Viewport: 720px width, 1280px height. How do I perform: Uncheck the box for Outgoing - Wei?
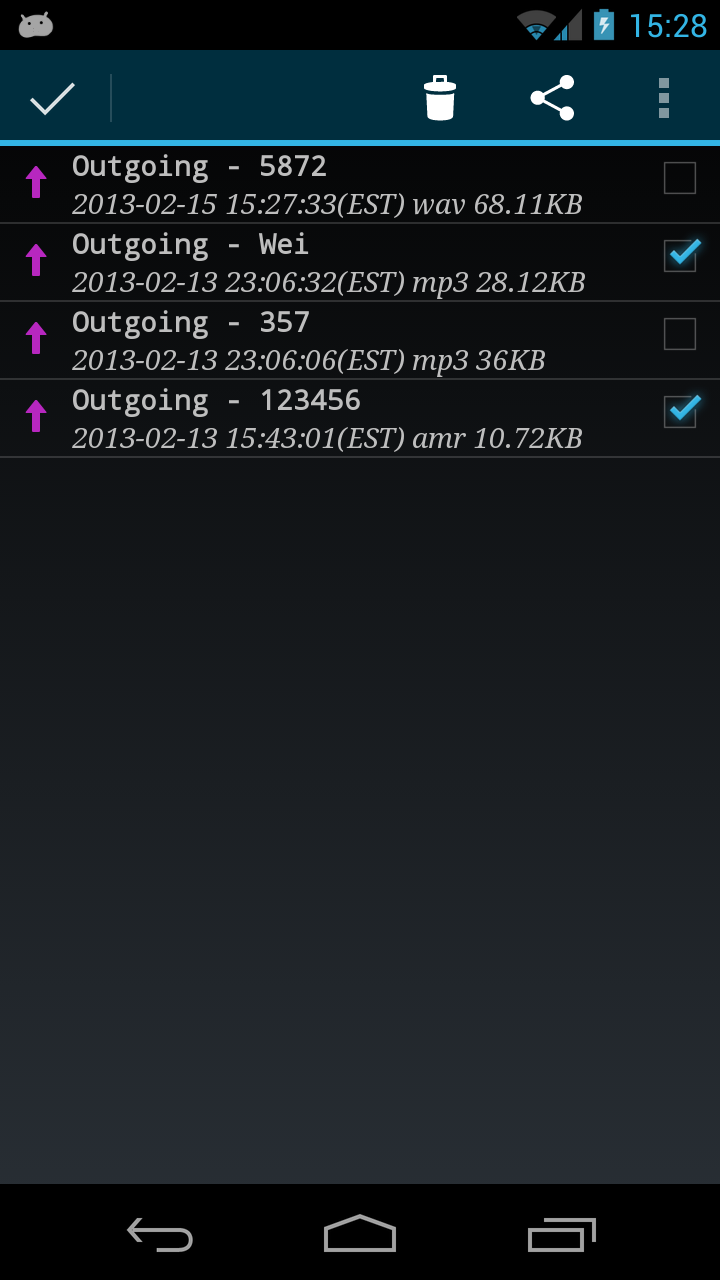[680, 256]
